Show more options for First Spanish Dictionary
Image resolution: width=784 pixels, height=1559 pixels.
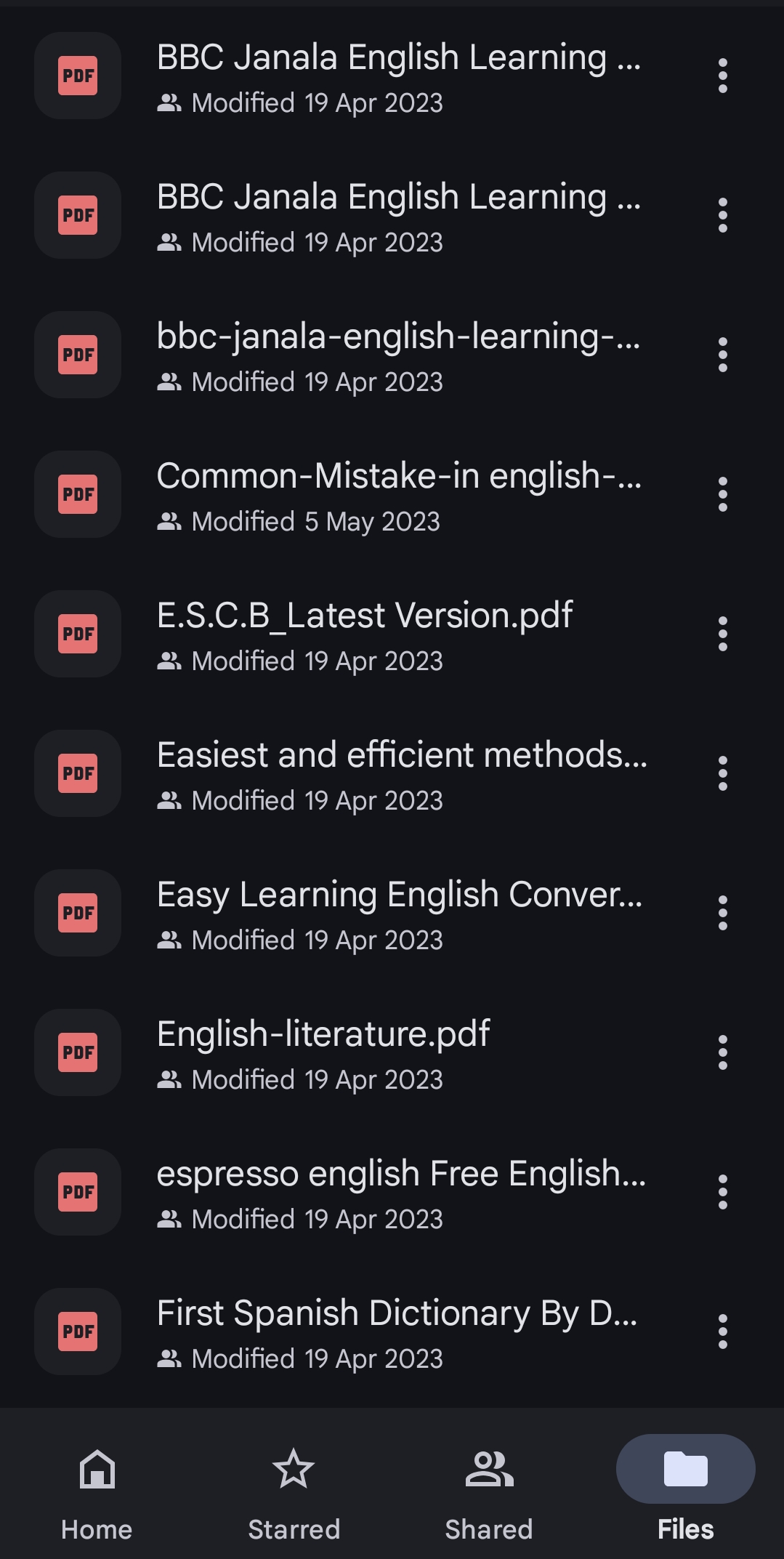tap(722, 1332)
